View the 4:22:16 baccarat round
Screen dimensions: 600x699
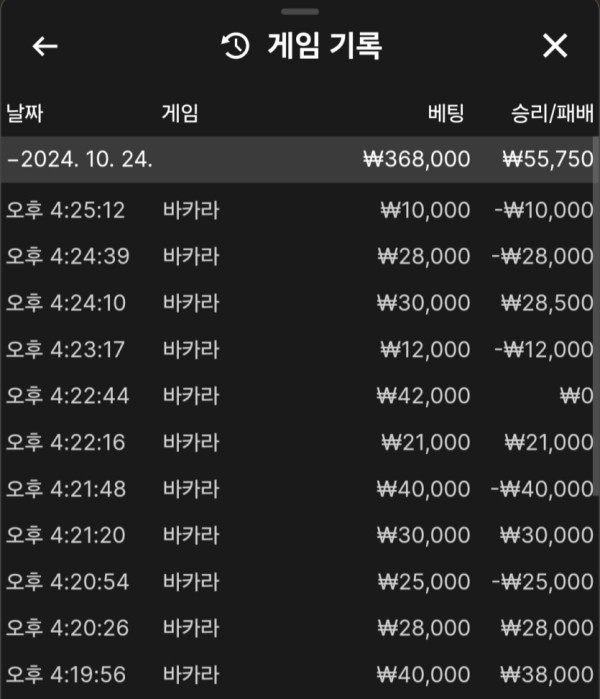(298, 441)
